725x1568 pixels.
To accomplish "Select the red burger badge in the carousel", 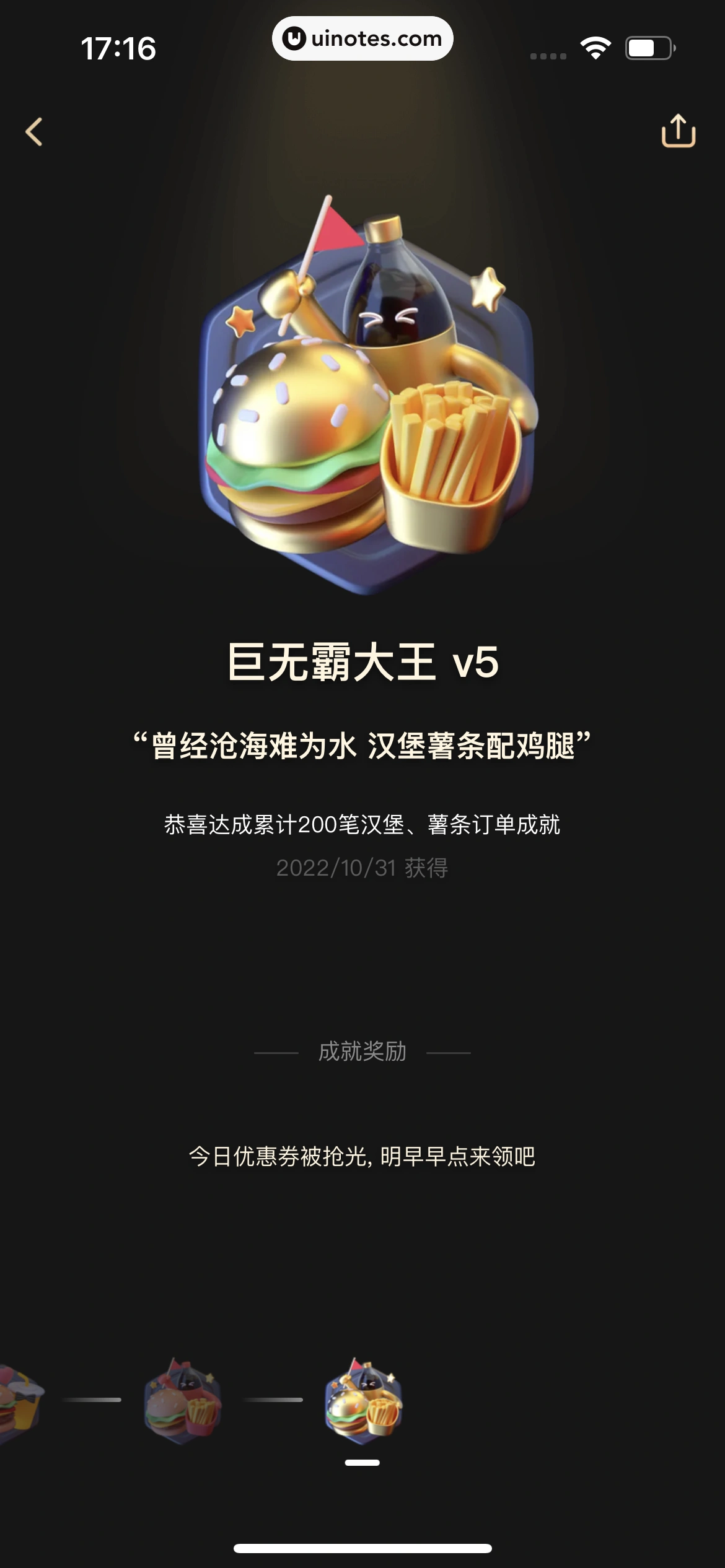I will click(x=182, y=1400).
